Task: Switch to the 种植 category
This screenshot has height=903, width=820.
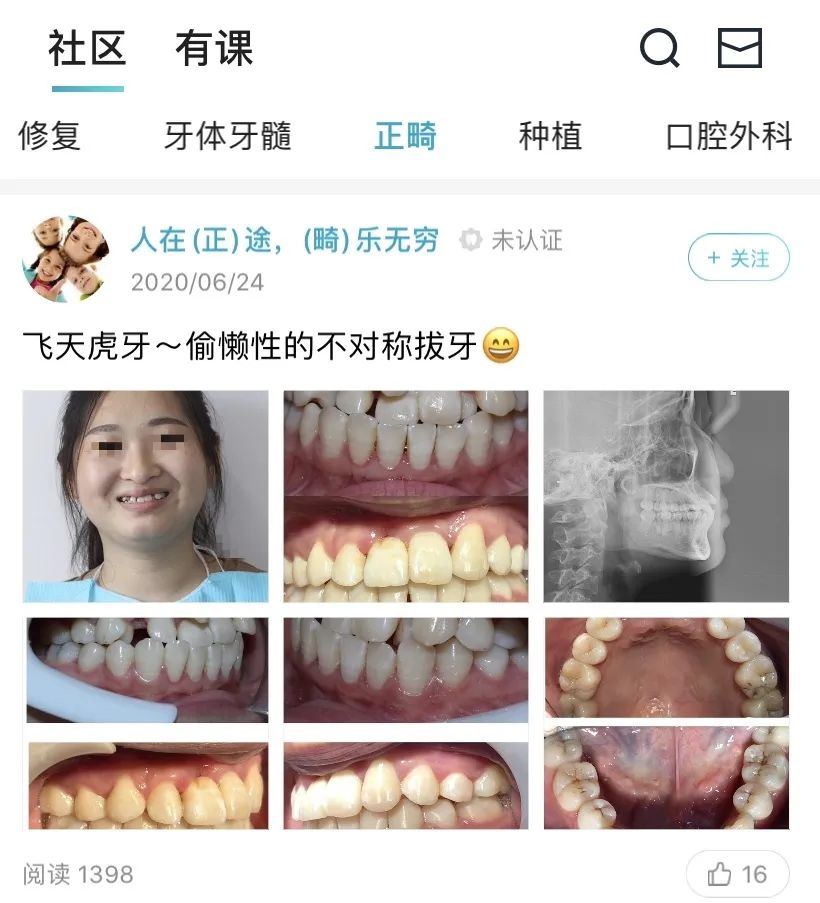Action: [550, 136]
